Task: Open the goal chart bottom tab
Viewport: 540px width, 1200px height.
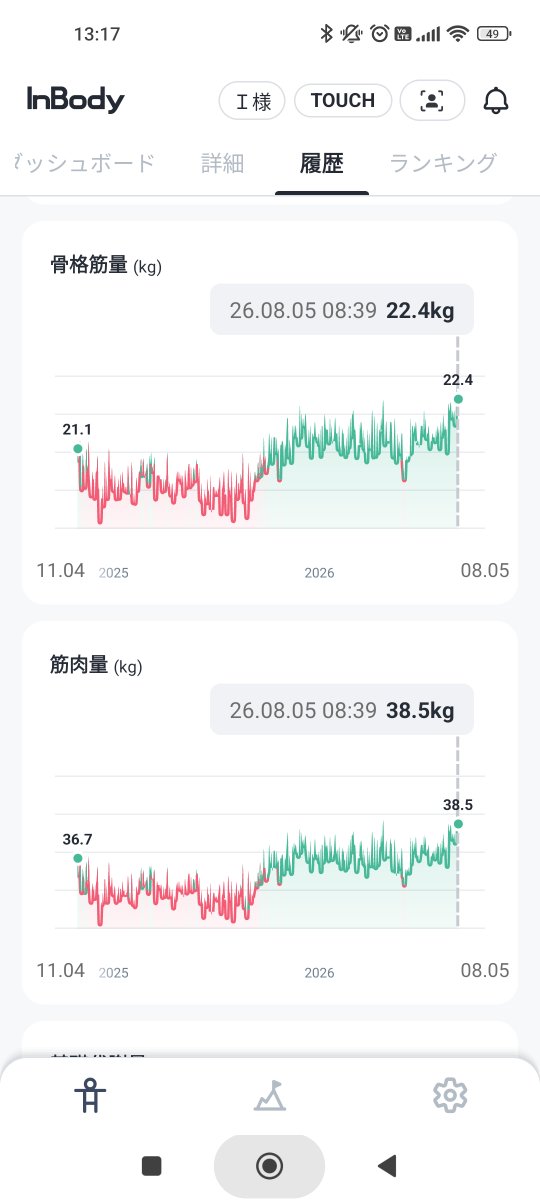Action: point(270,1096)
